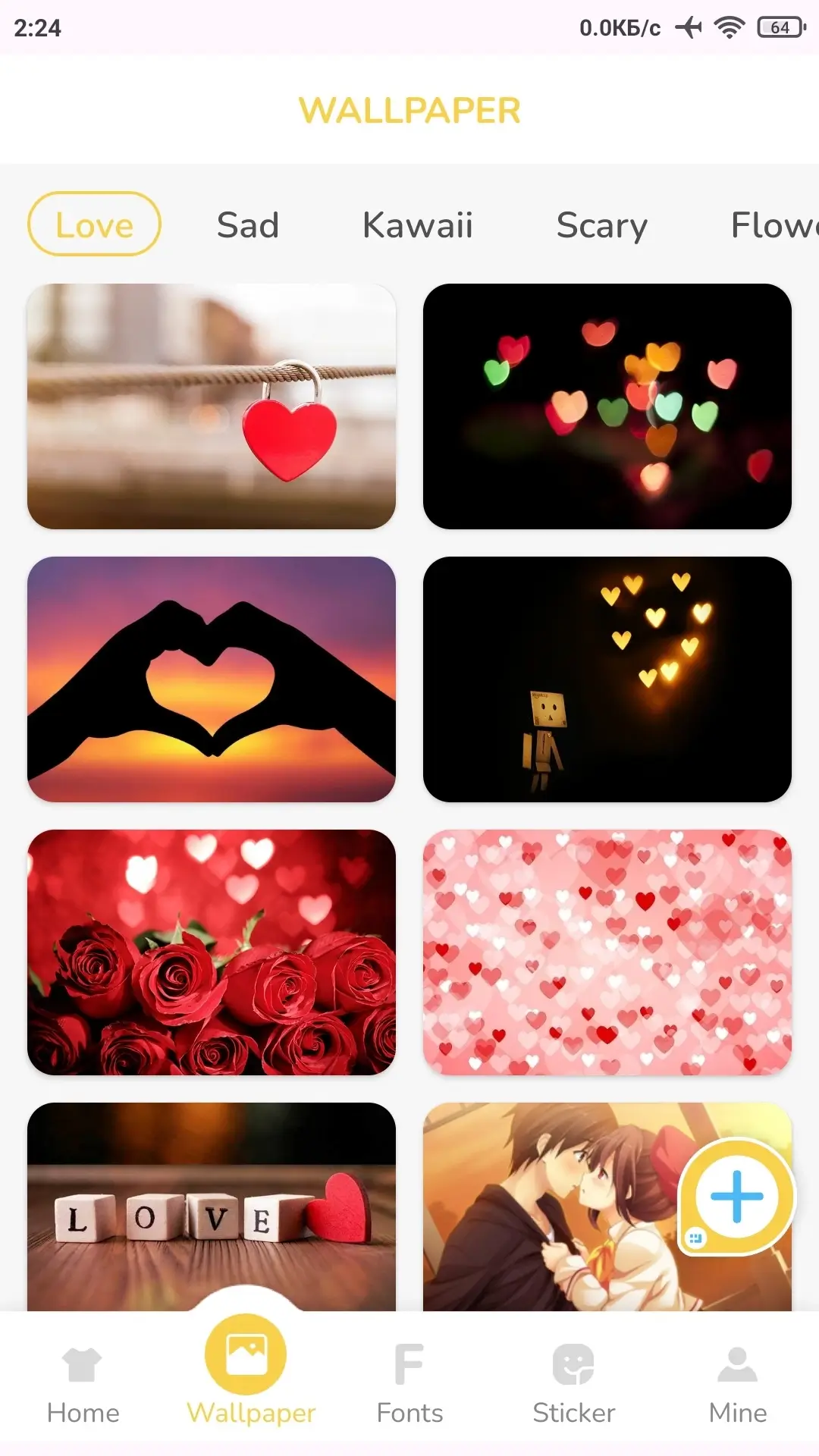Screen dimensions: 819x1456
Task: Tap the yellow plus floating button
Action: click(736, 1197)
